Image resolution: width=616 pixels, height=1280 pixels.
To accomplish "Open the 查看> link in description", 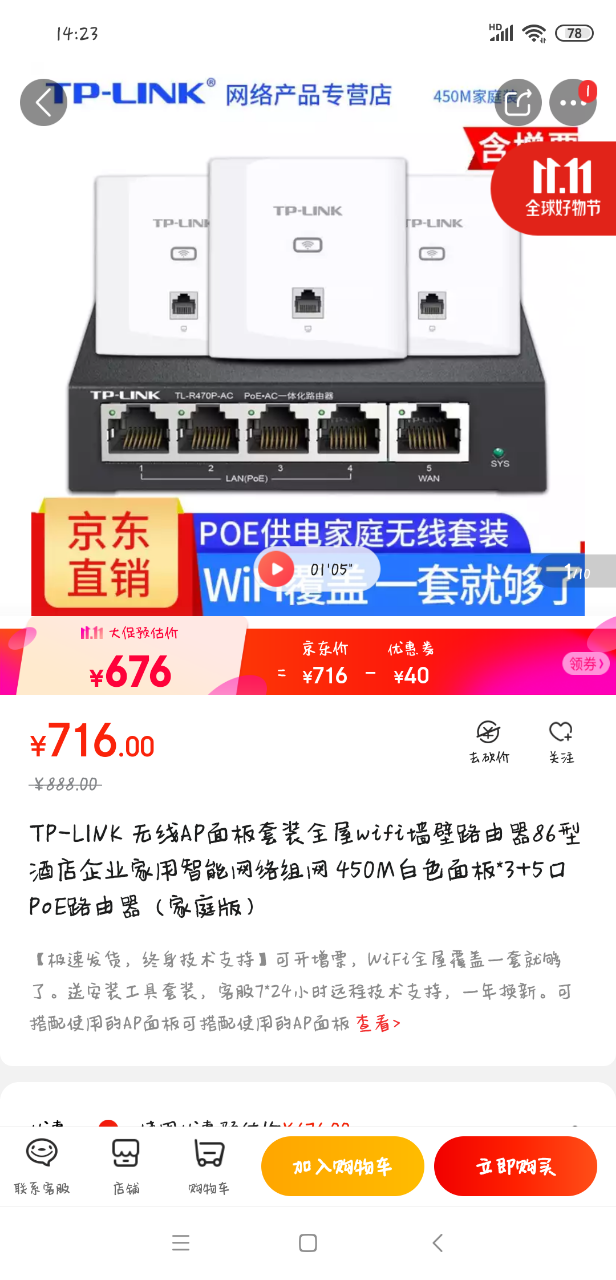I will [378, 1023].
